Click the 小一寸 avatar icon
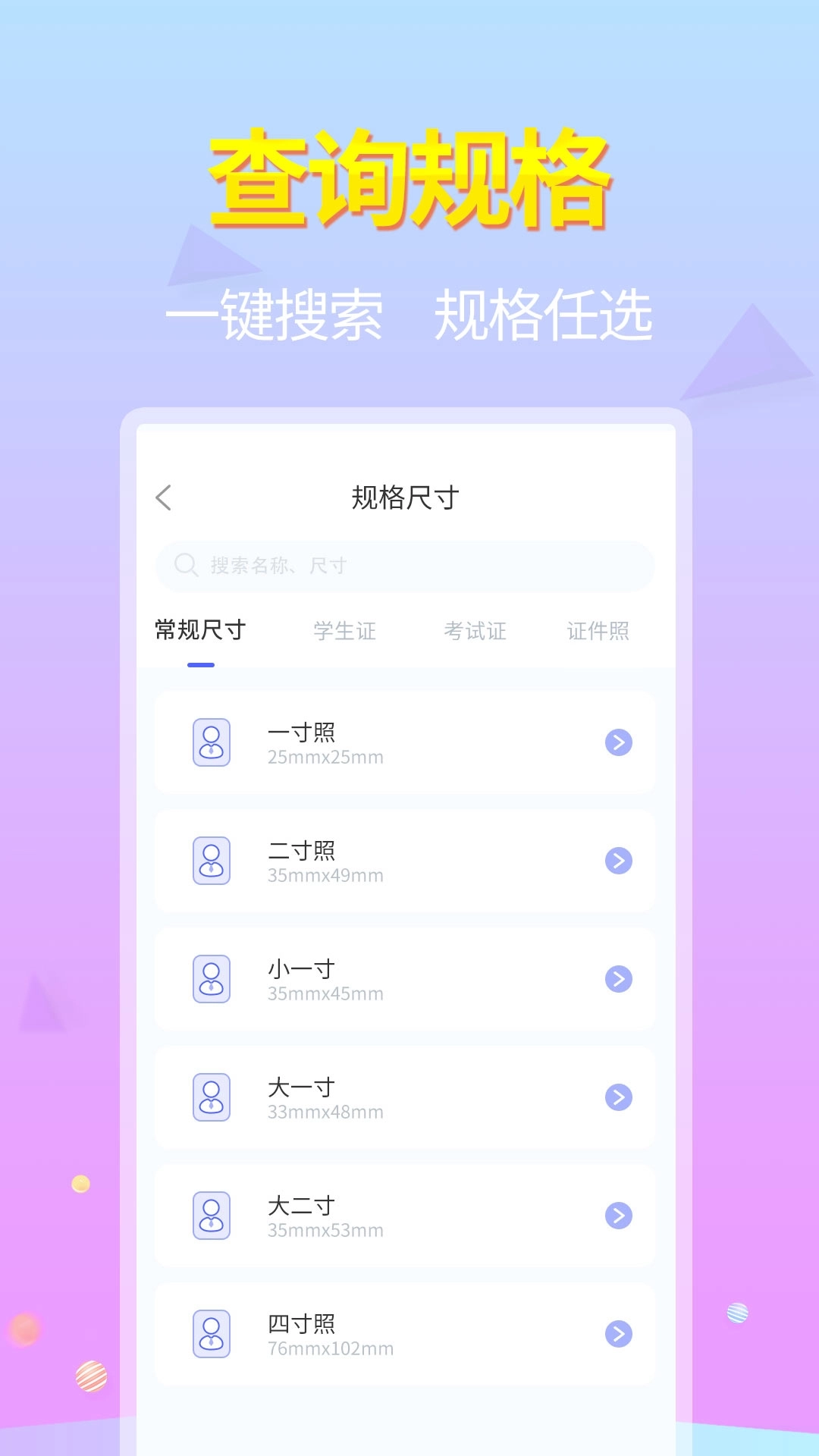 [210, 979]
